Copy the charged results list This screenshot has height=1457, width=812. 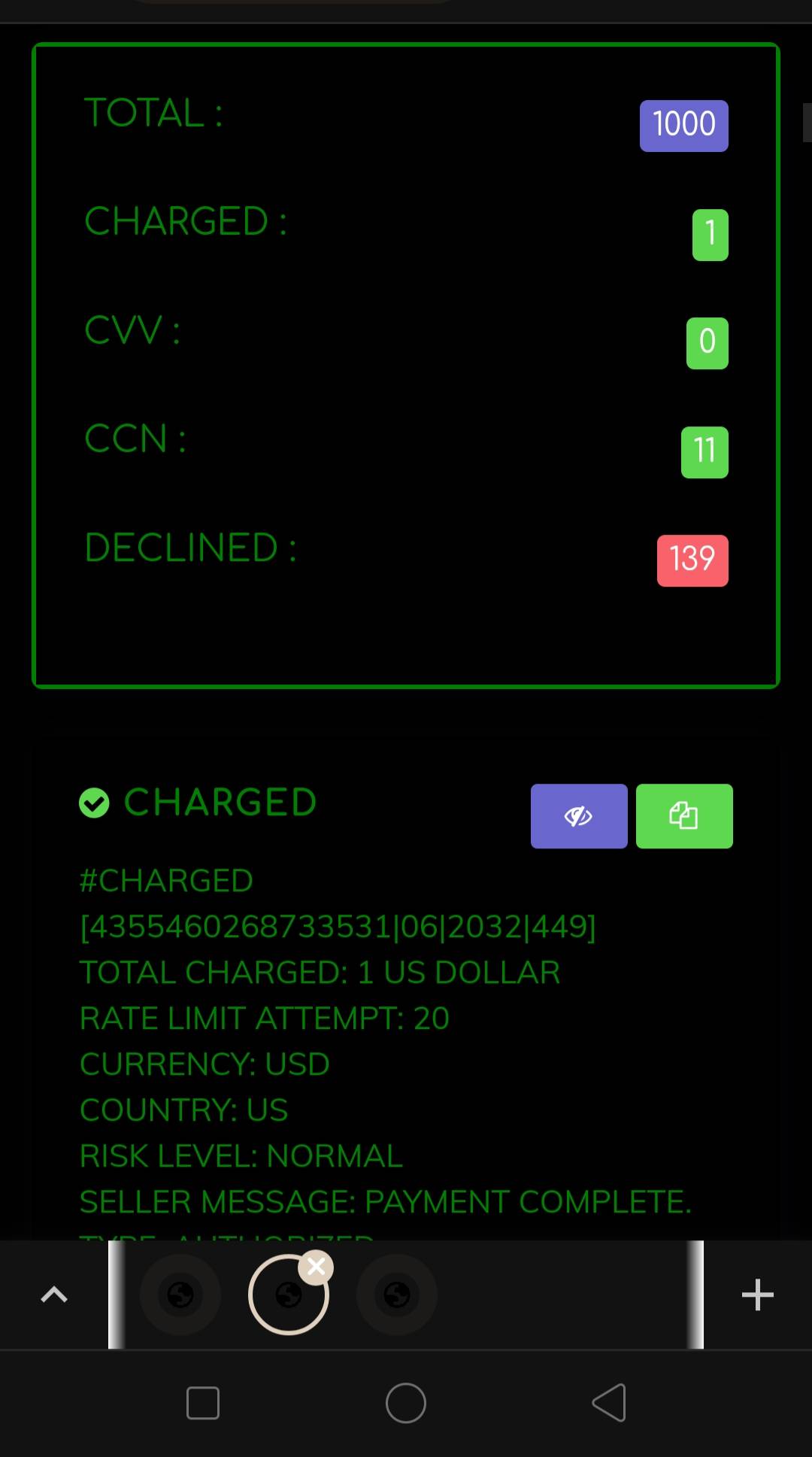(683, 816)
